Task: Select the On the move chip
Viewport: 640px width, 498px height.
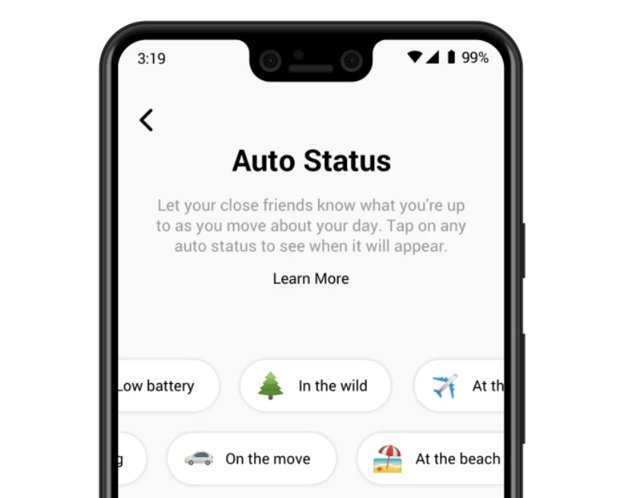Action: [x=251, y=459]
